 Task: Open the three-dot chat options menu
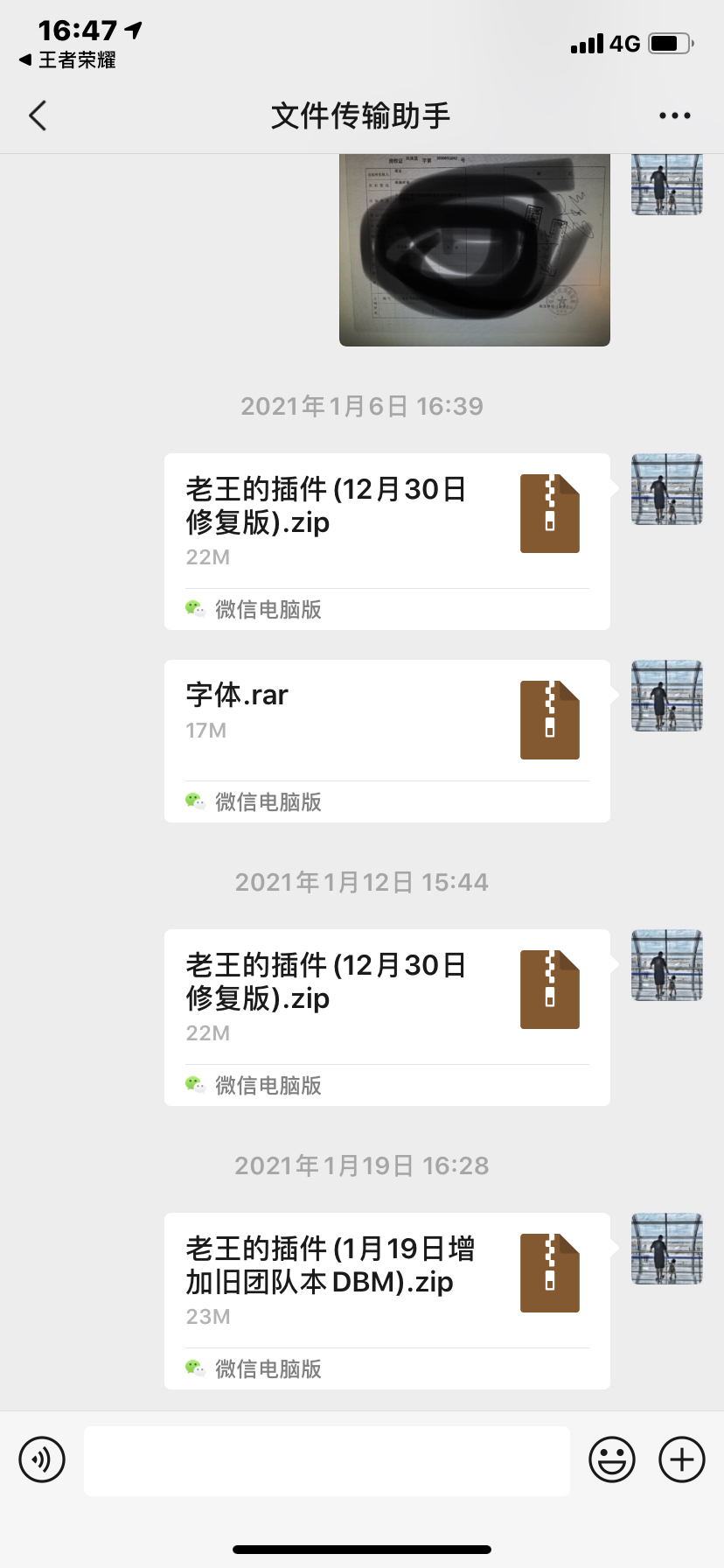pos(674,115)
